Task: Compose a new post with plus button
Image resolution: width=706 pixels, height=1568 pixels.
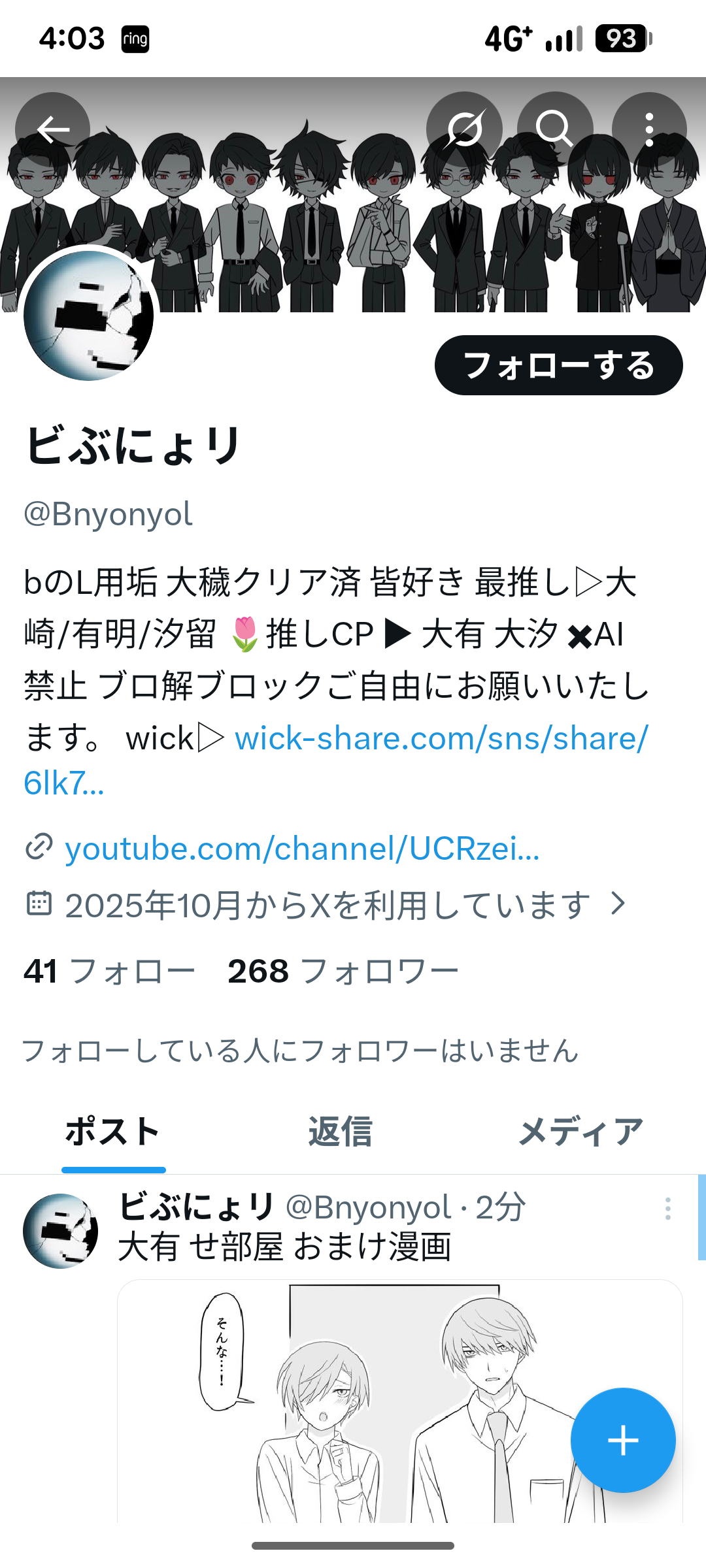Action: 622,1441
